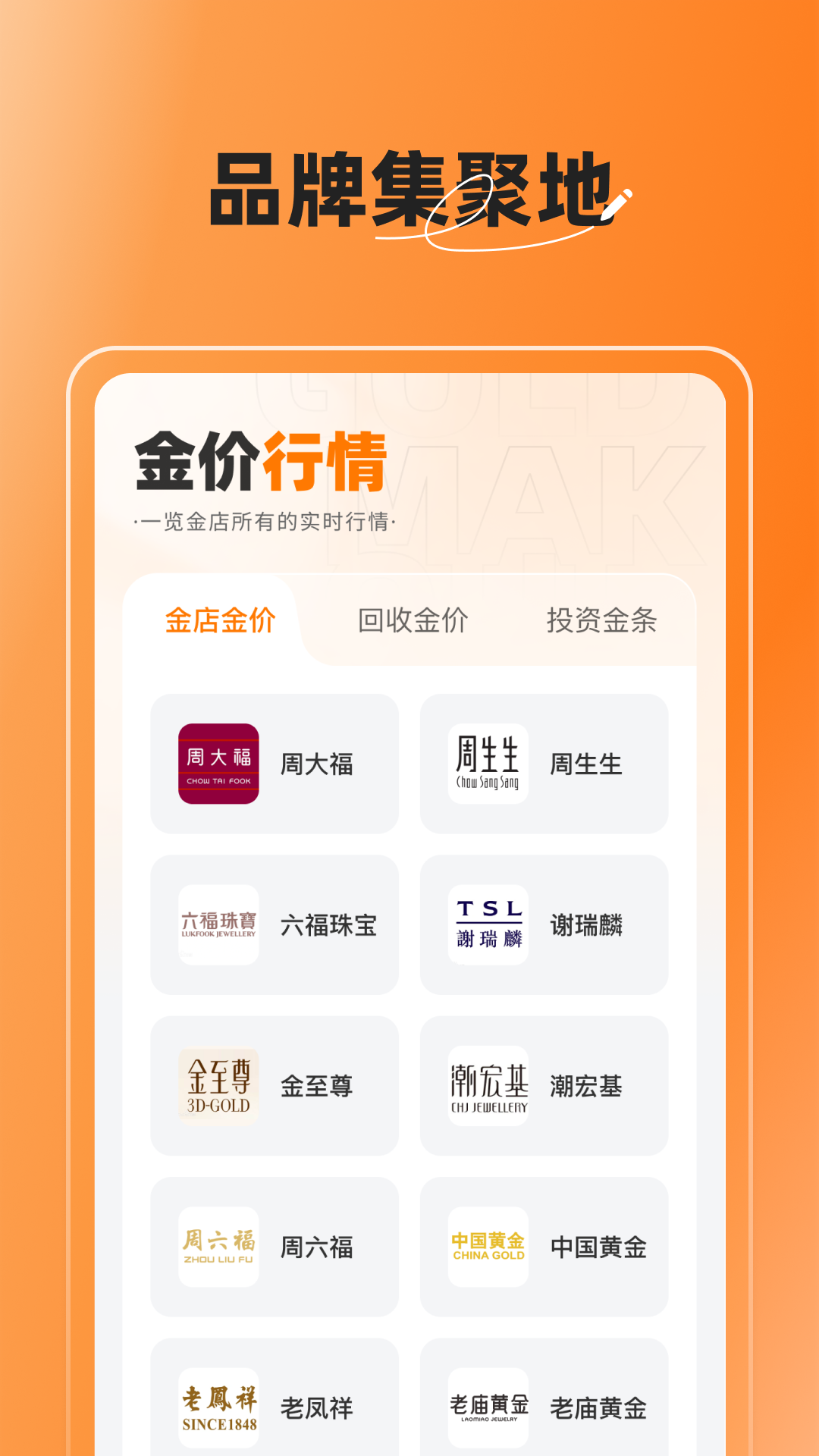Open the 老凤祥 SINCE1848 brand icon
The image size is (819, 1456).
[219, 1407]
